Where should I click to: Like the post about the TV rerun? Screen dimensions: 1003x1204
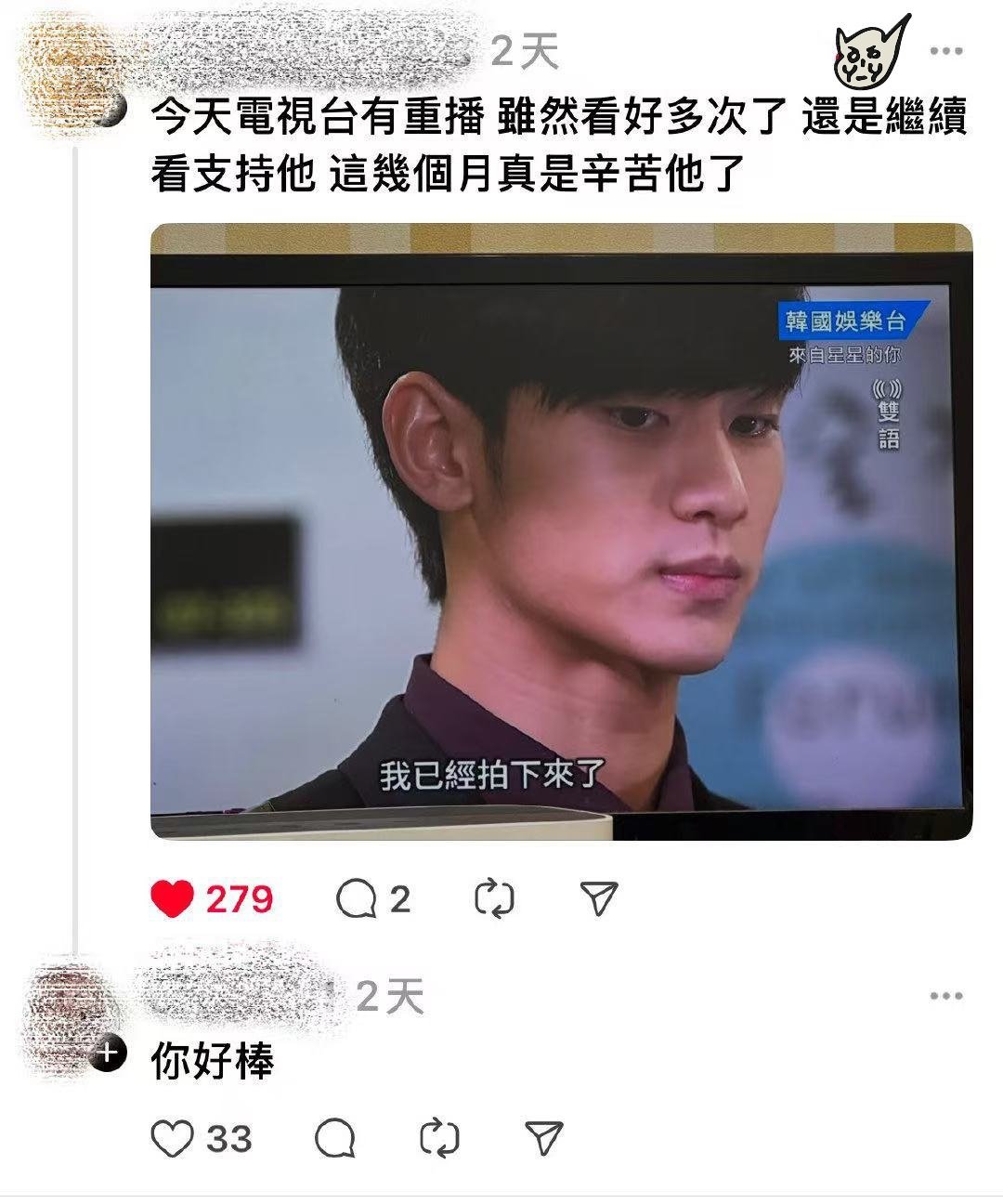[x=173, y=898]
